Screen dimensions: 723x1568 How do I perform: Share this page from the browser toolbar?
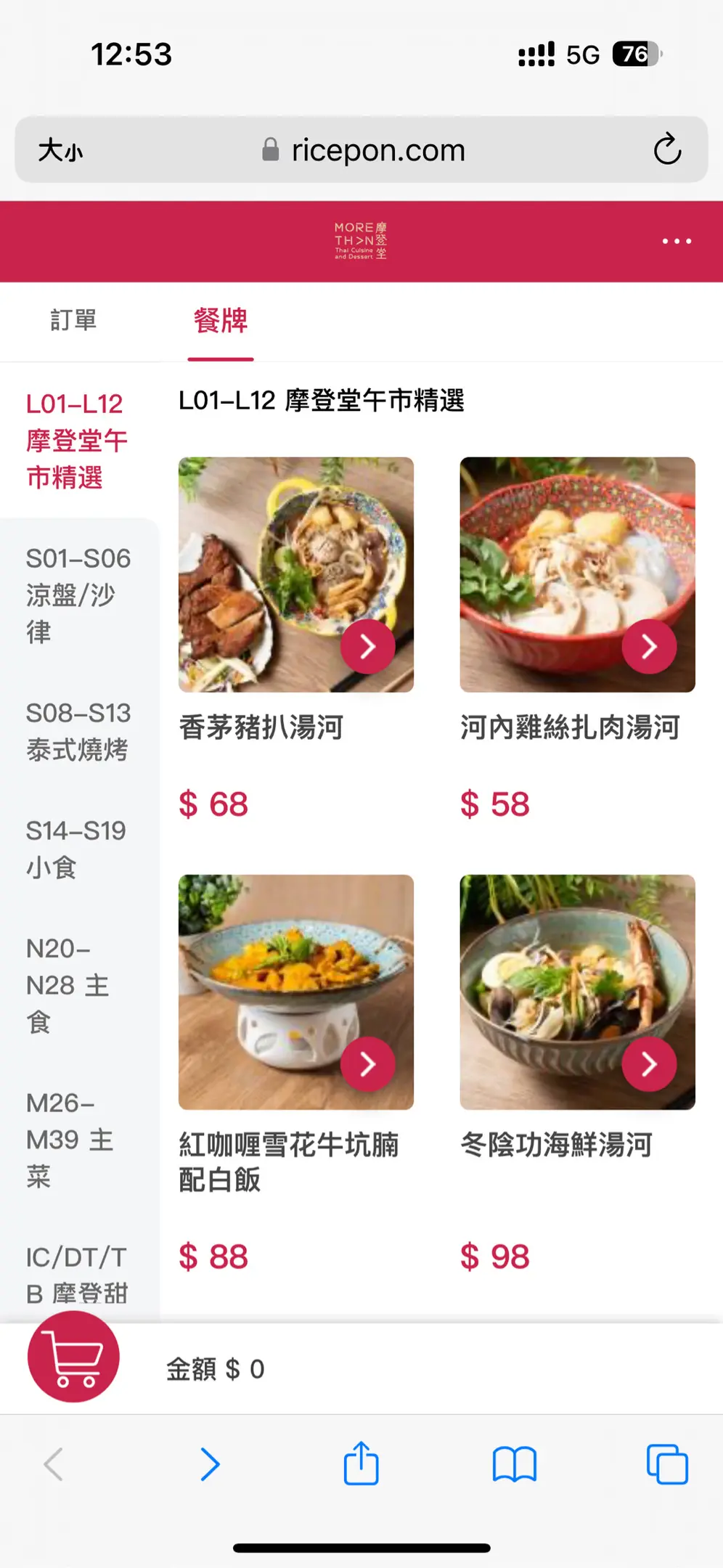point(361,1464)
